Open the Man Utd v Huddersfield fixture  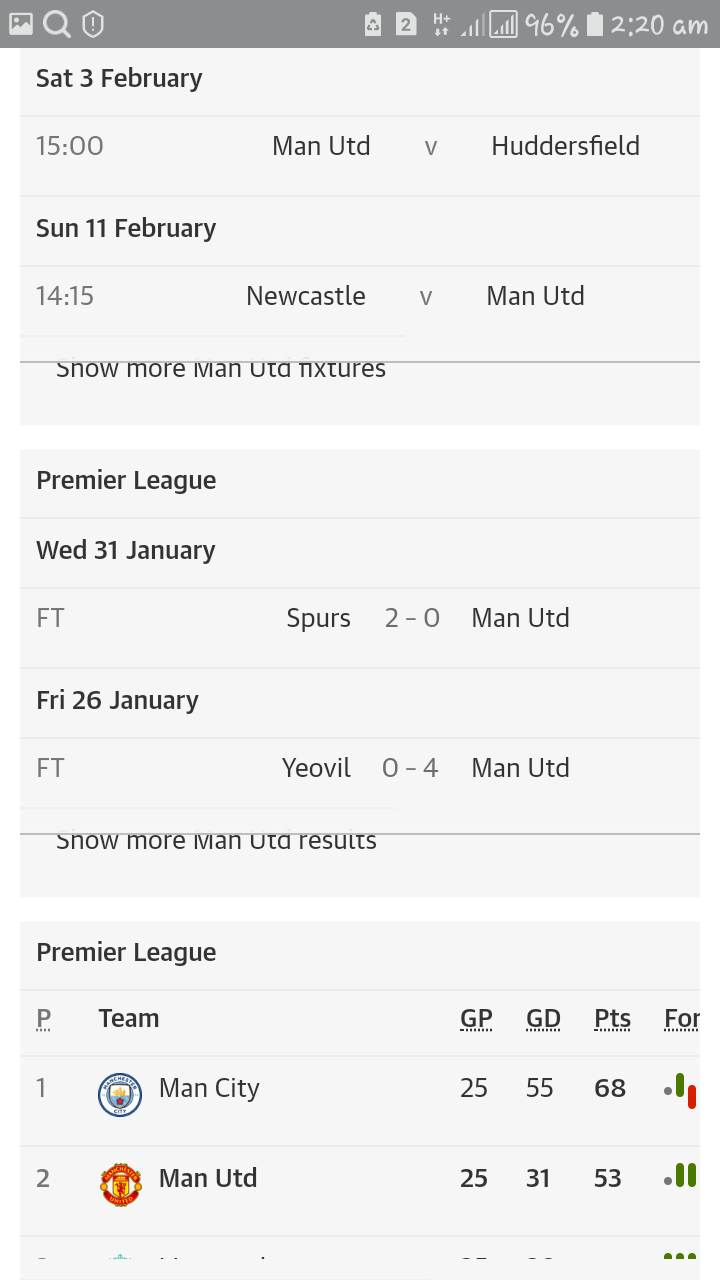[x=359, y=146]
